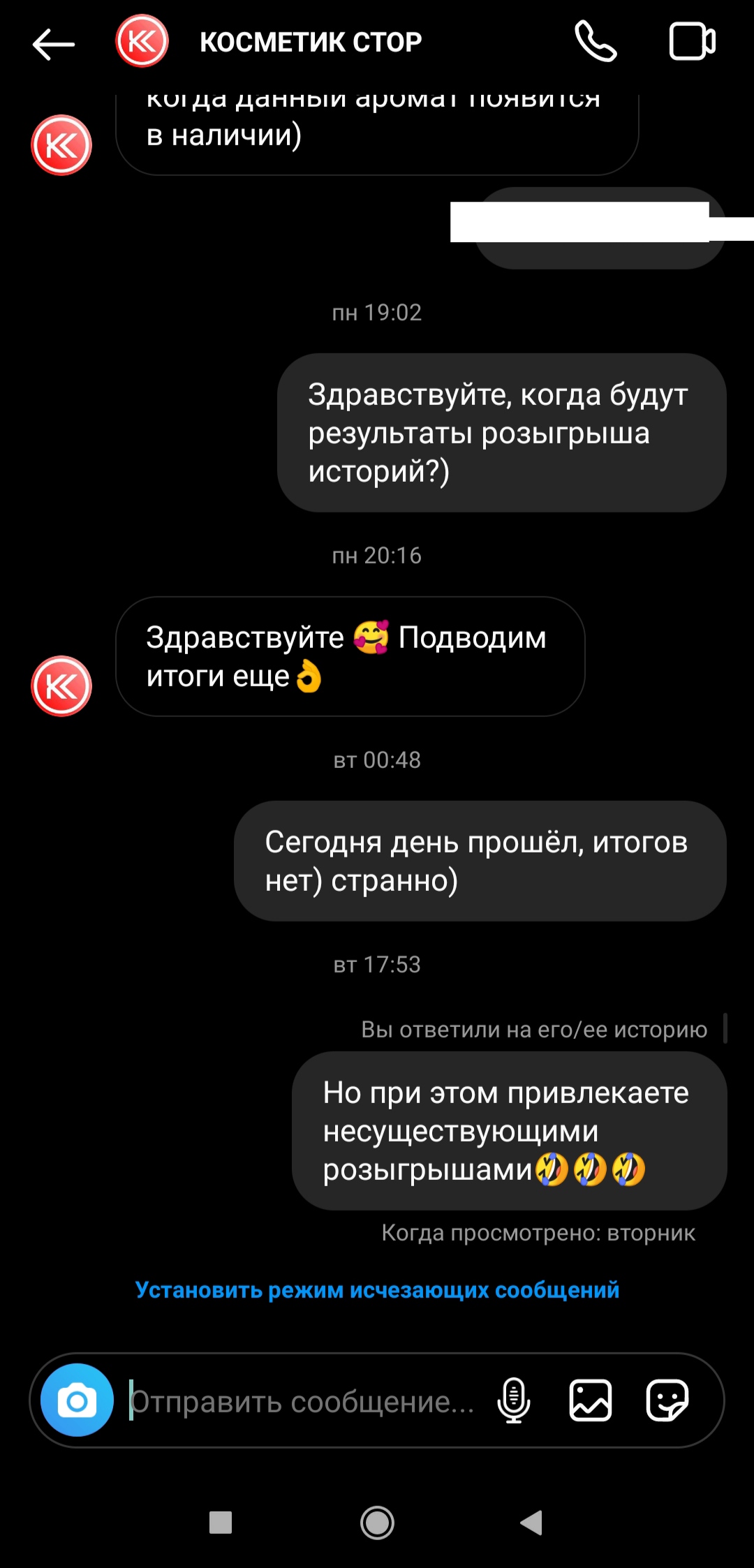Focus the Отправить сообщение text field
Screen dimensions: 754x1568
pos(302,1400)
